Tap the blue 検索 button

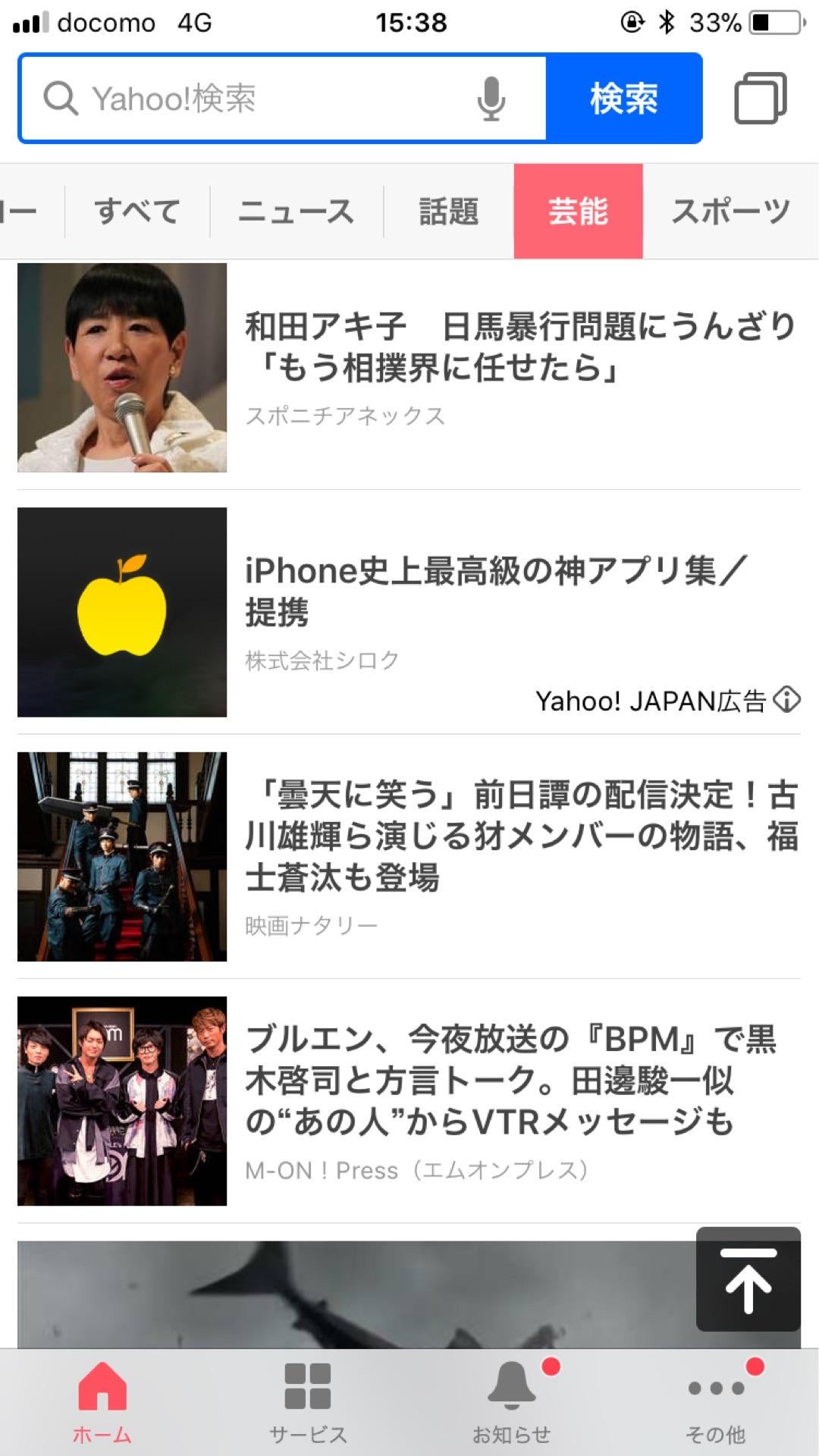[x=623, y=99]
